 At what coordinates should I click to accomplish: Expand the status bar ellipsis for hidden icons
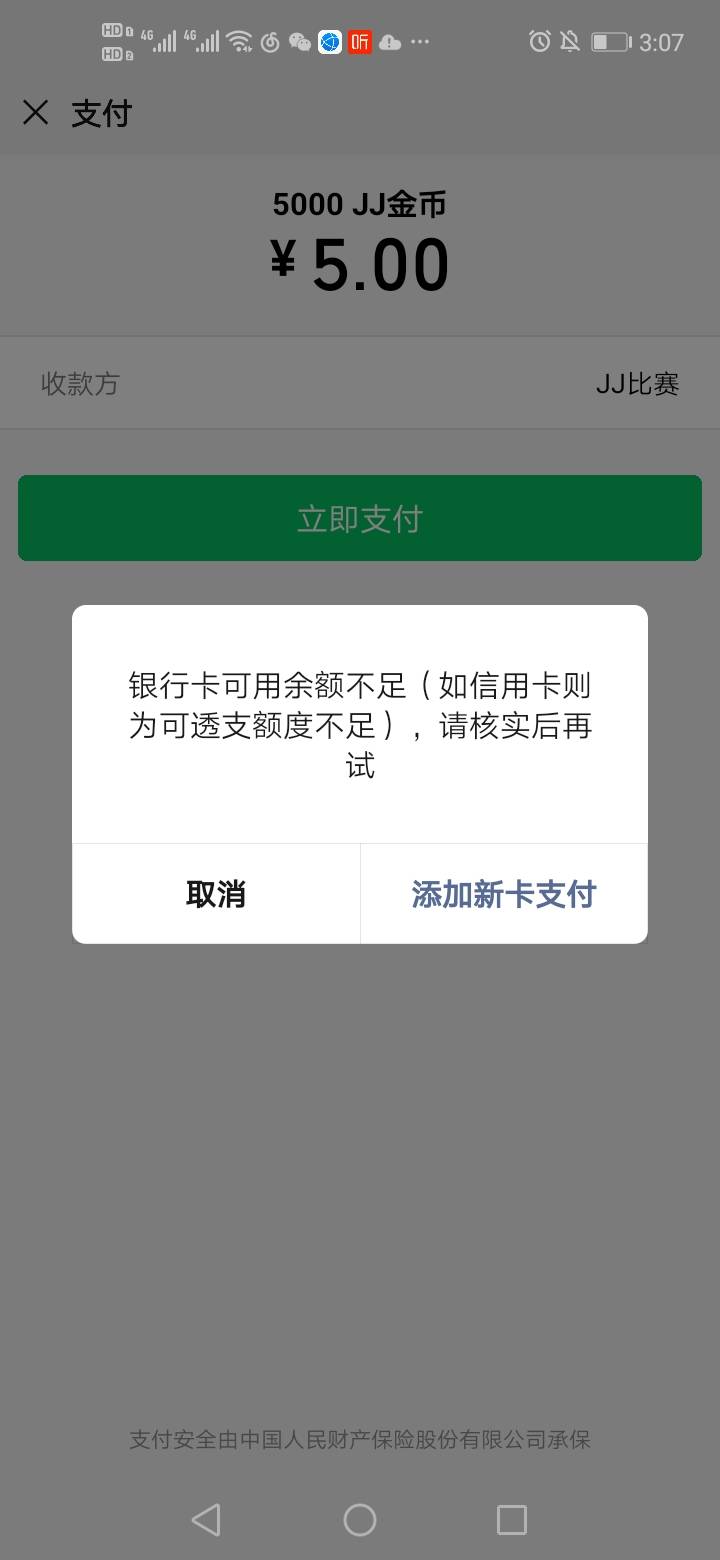[x=420, y=42]
